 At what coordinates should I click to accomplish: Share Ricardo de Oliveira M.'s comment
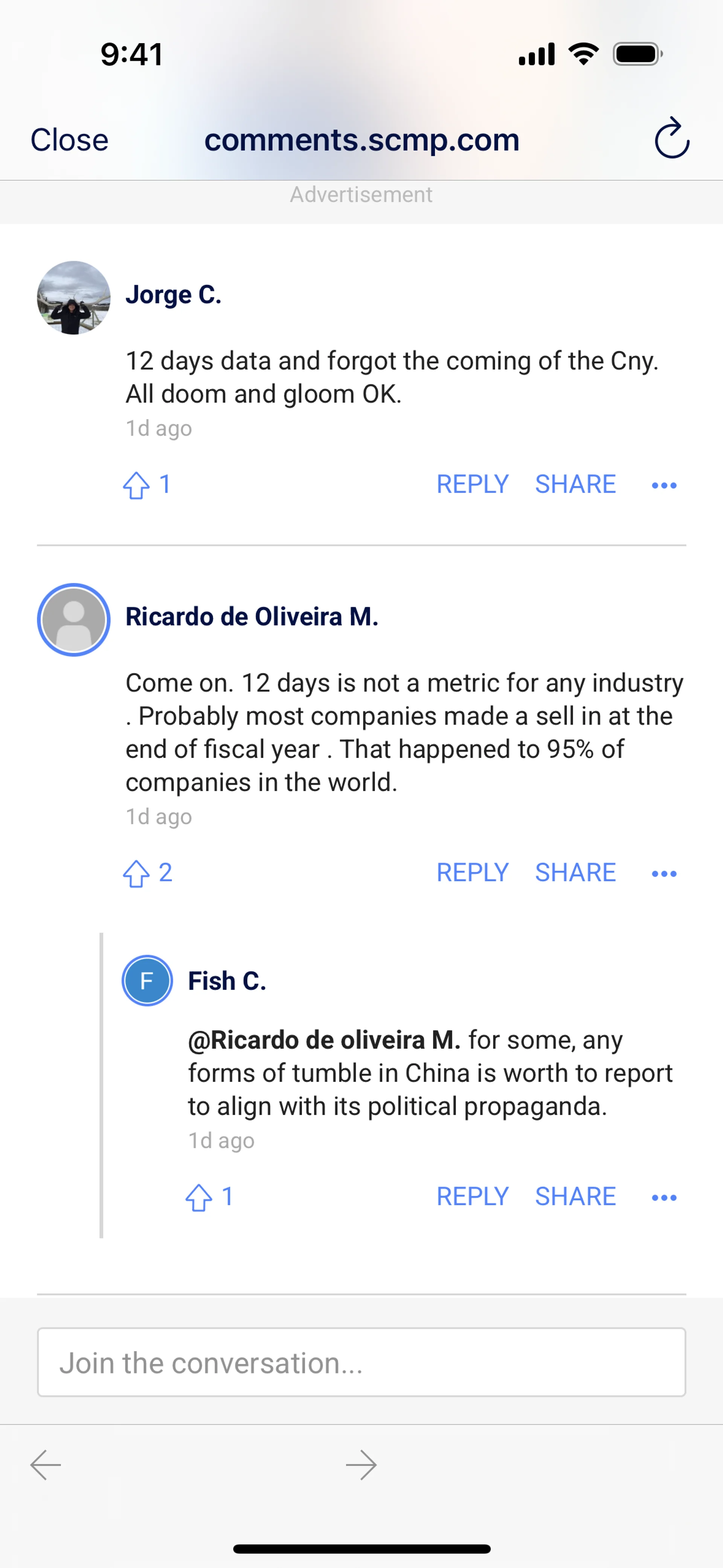(575, 873)
